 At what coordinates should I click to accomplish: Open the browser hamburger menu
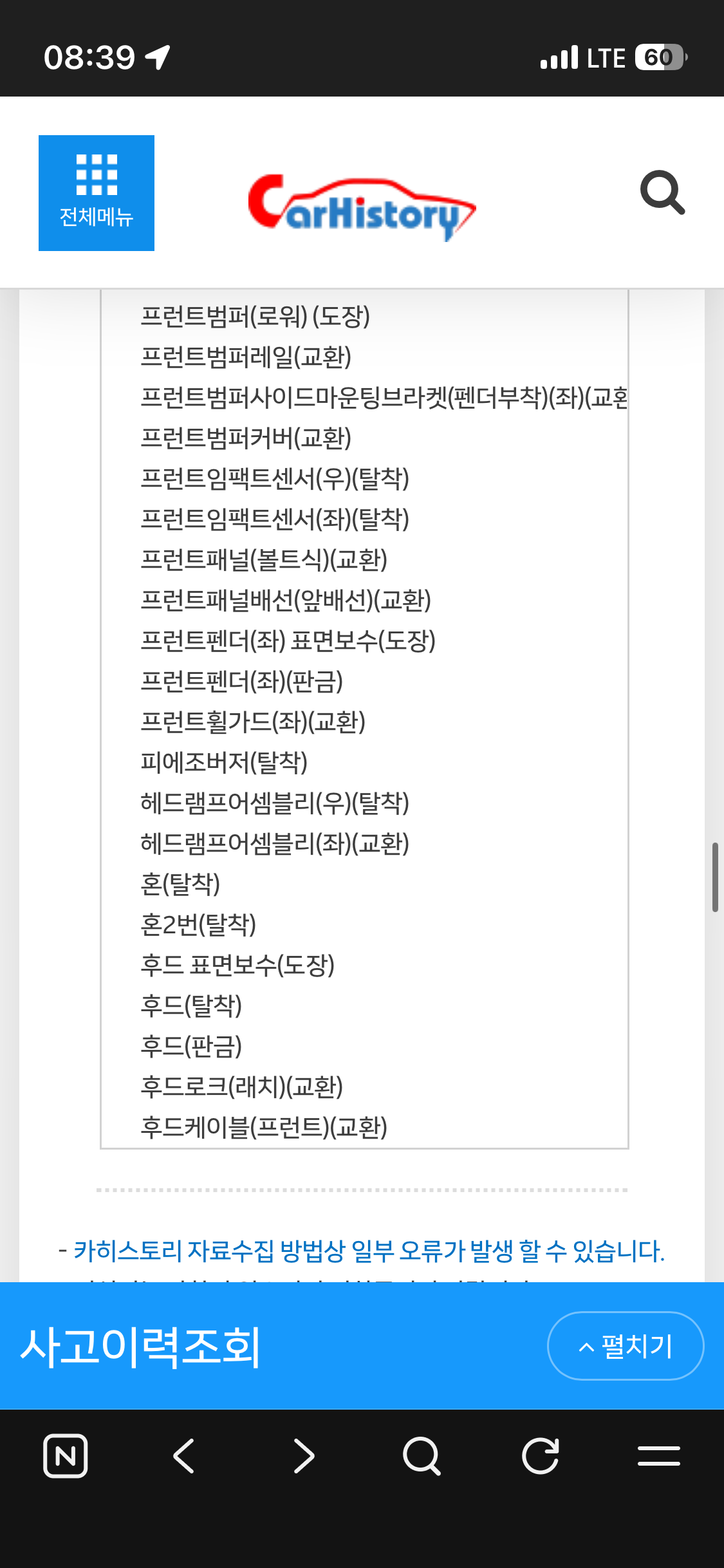tap(658, 1455)
